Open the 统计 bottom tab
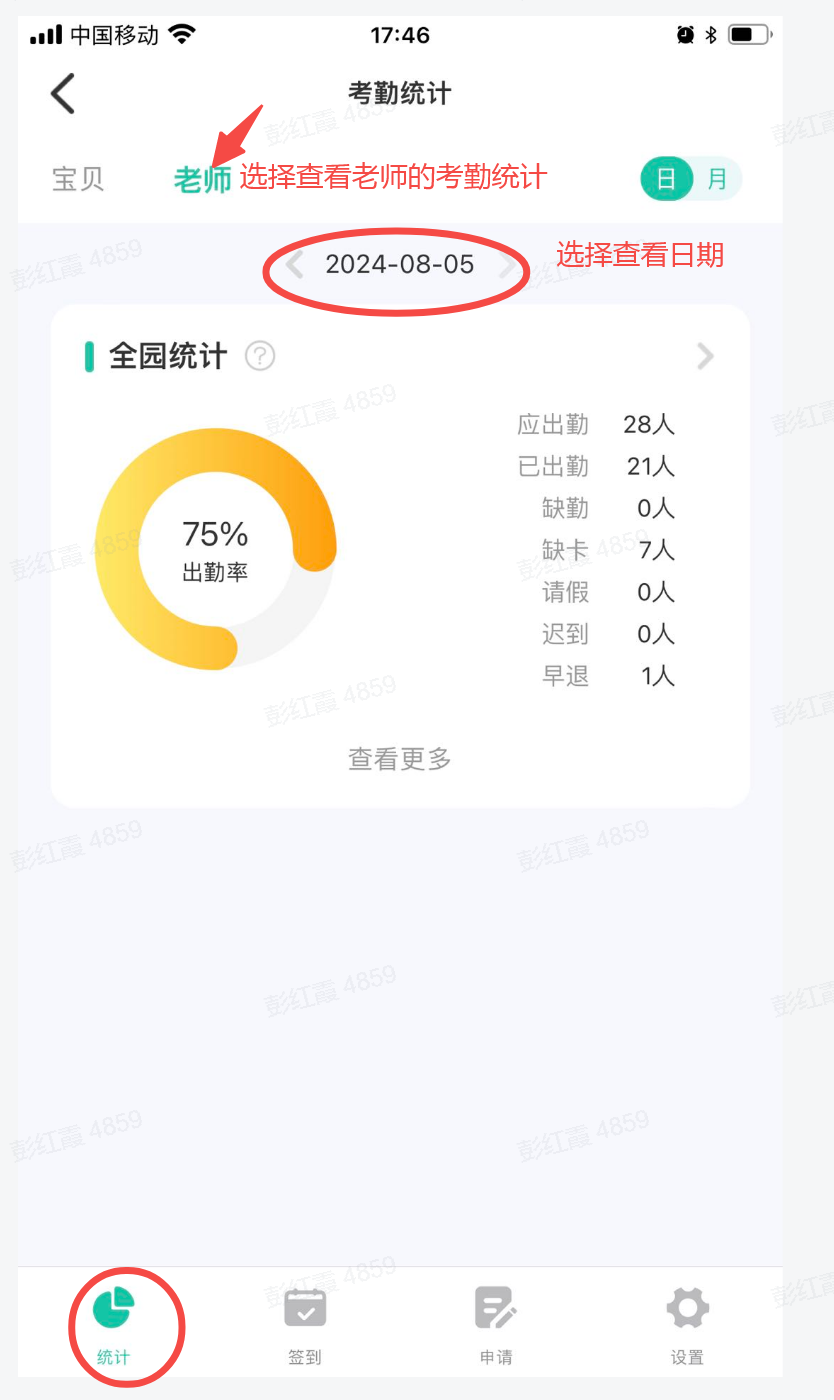The height and width of the screenshot is (1400, 834). pyautogui.click(x=113, y=1325)
